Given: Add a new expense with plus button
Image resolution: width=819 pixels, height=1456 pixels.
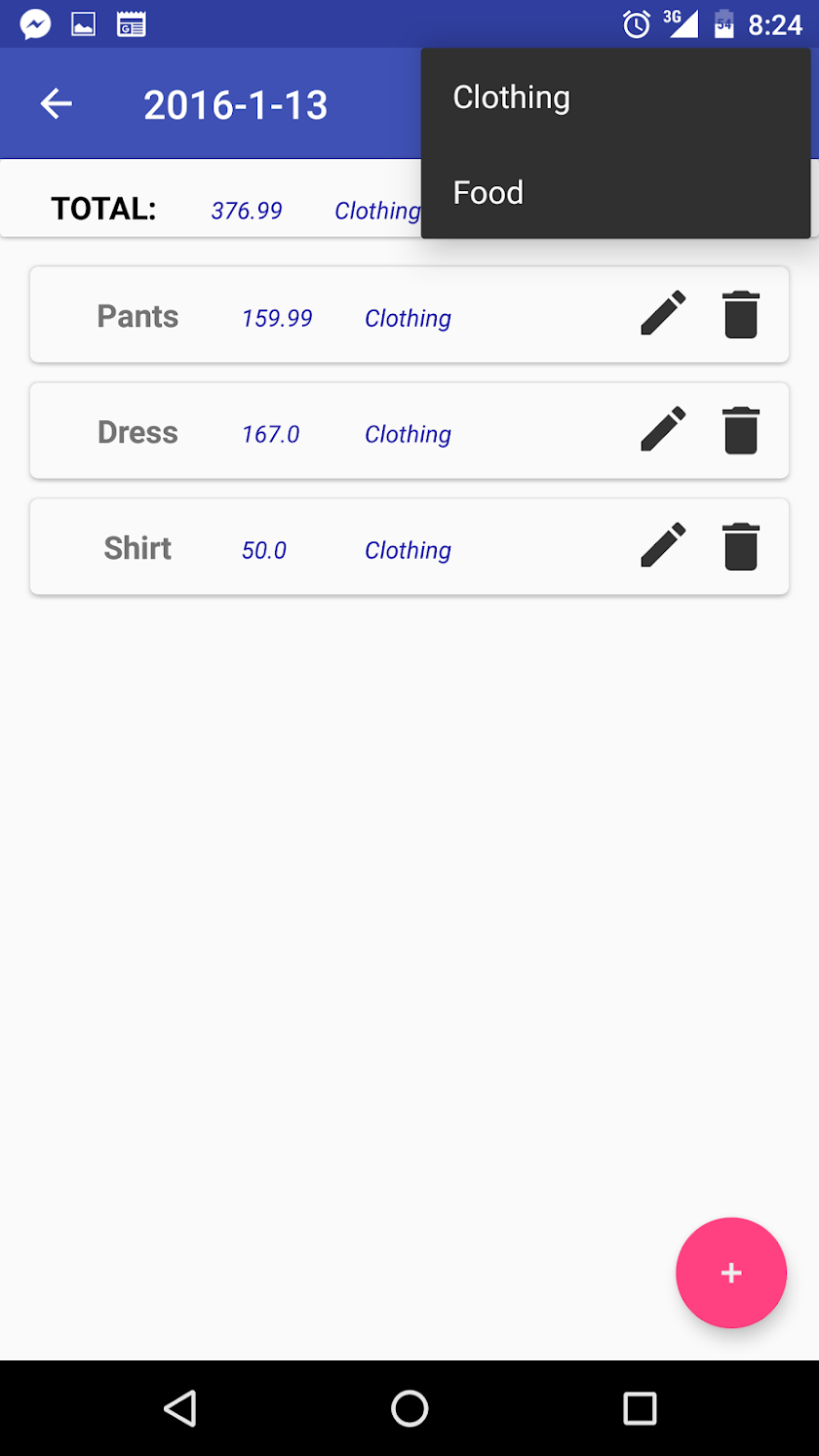Looking at the screenshot, I should click(x=730, y=1273).
